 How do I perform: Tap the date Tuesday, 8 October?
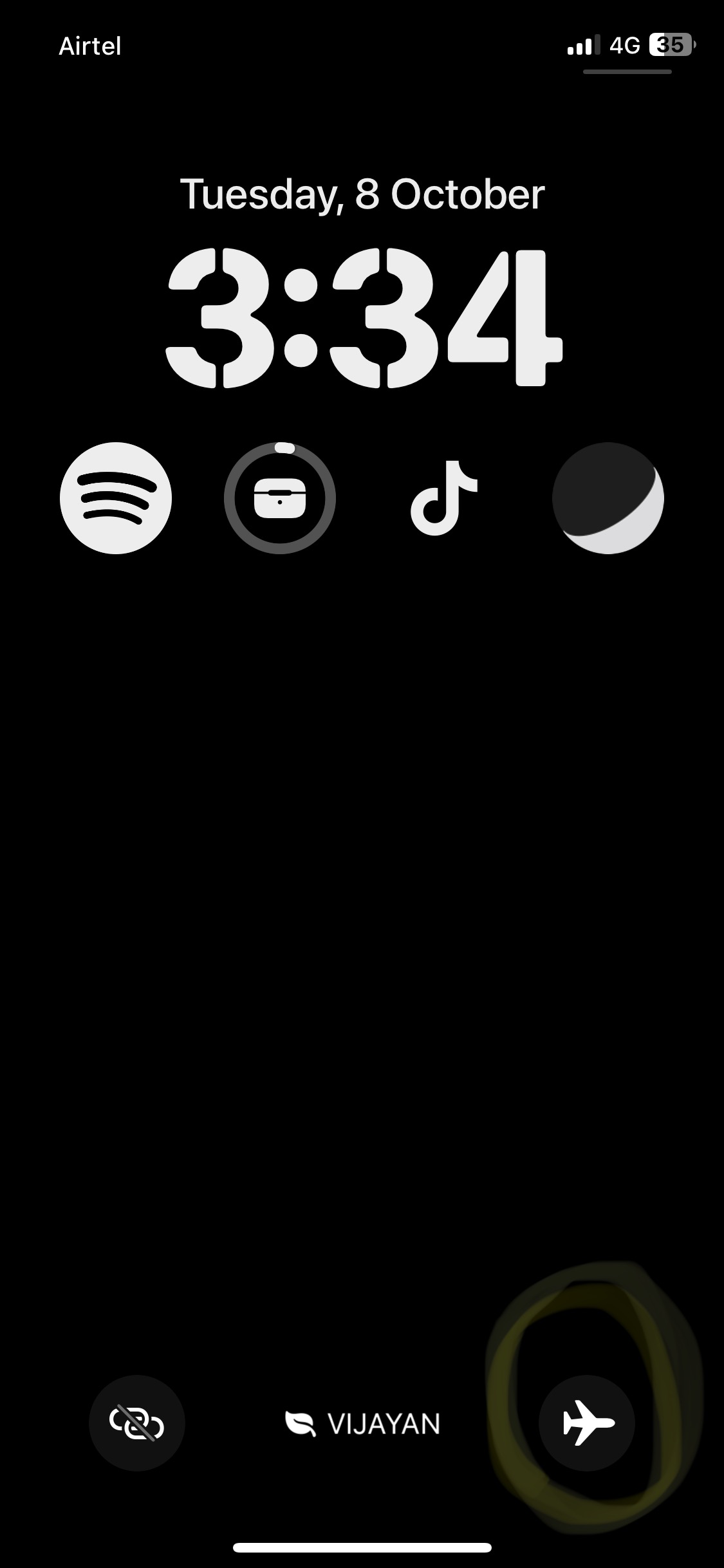pyautogui.click(x=362, y=194)
